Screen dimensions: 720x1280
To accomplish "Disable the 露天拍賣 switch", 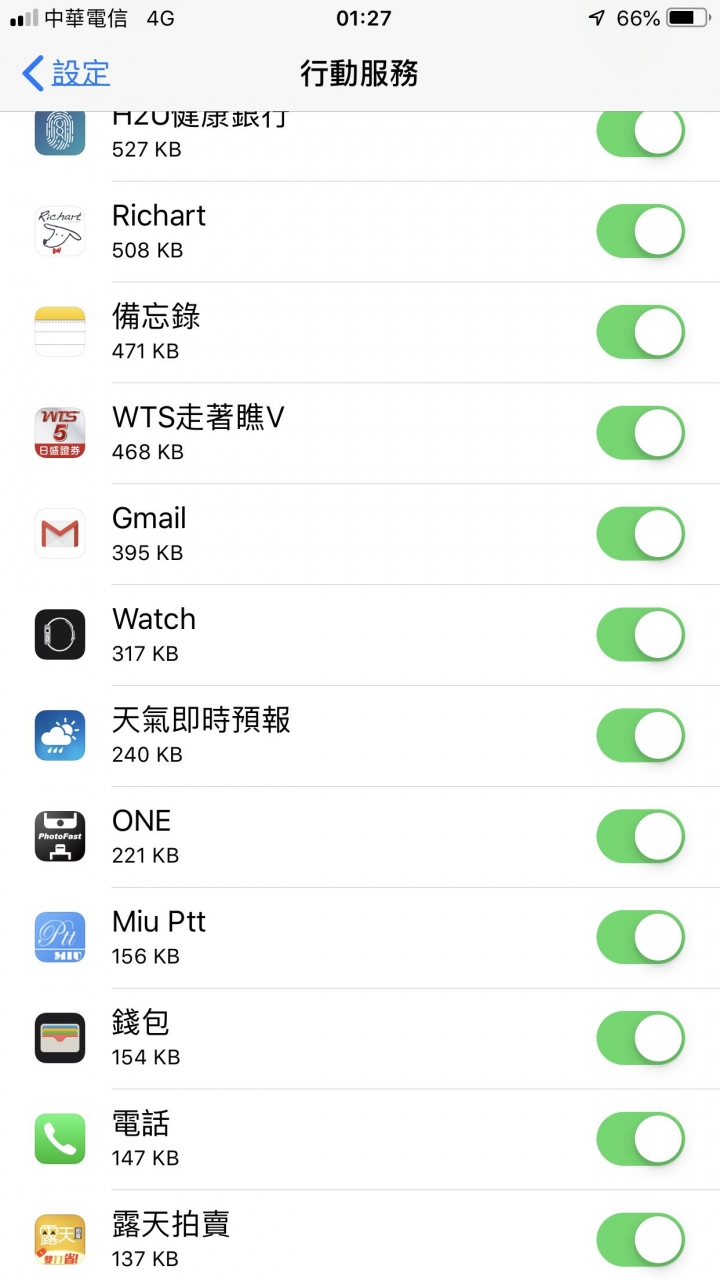I will pyautogui.click(x=641, y=1241).
